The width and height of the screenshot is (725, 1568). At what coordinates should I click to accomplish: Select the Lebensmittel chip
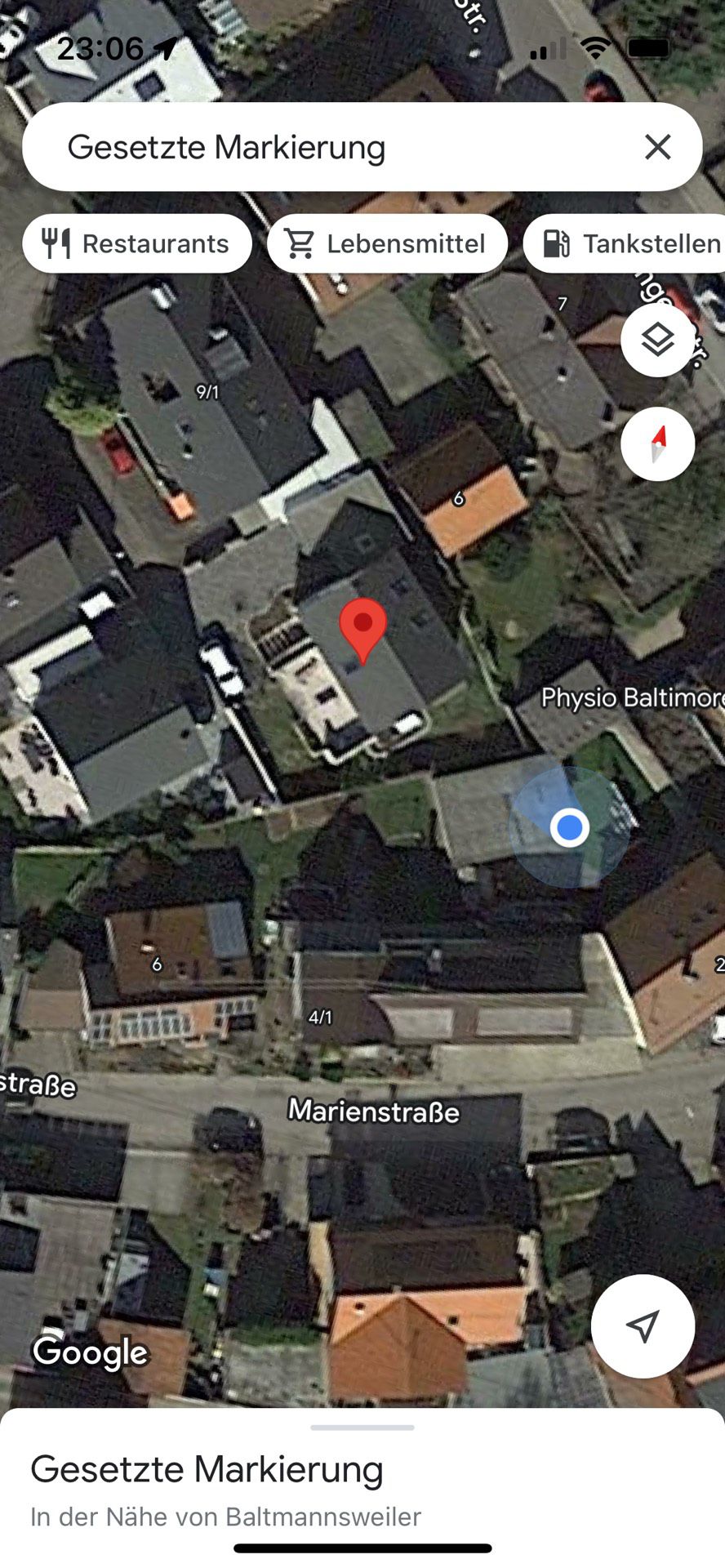point(387,243)
